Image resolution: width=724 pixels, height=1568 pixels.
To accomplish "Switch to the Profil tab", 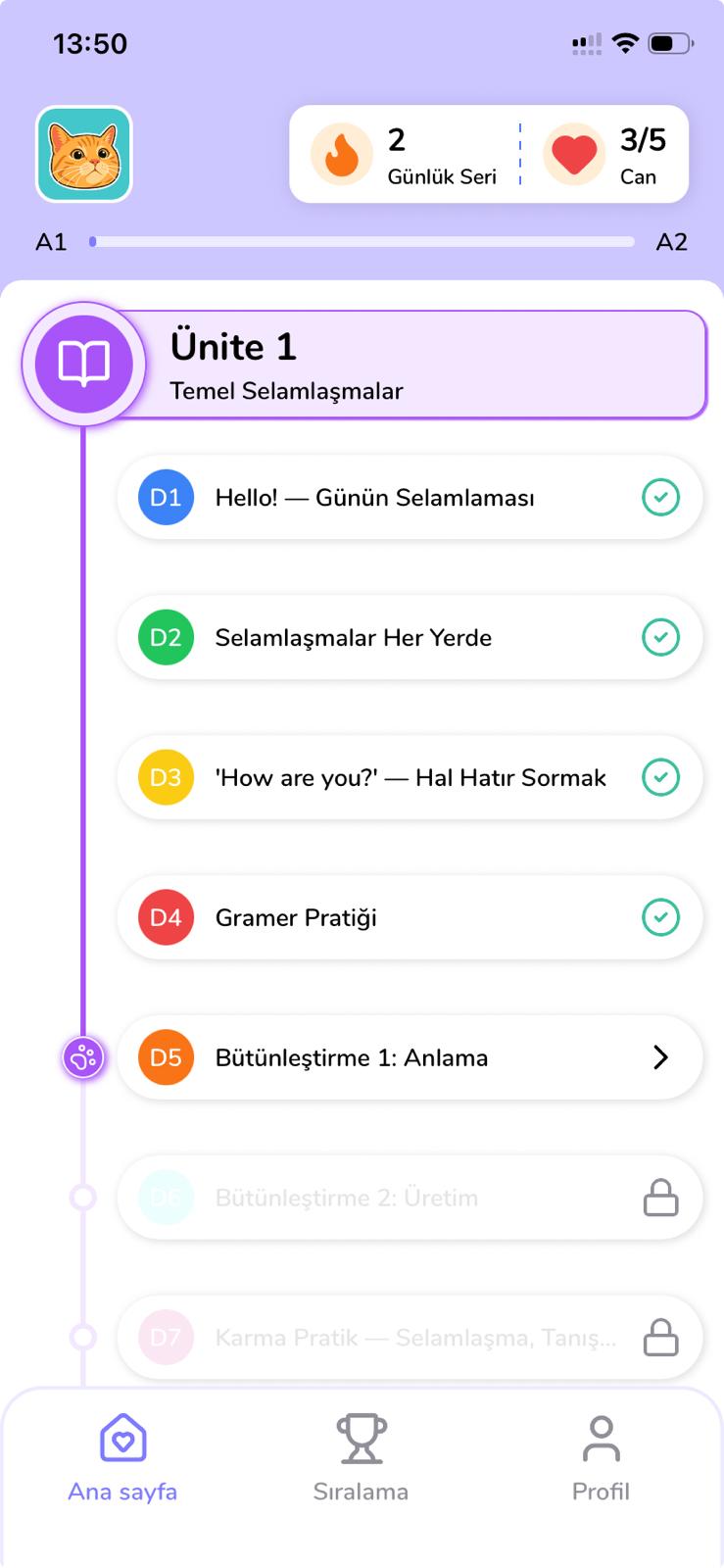I will [x=601, y=1458].
